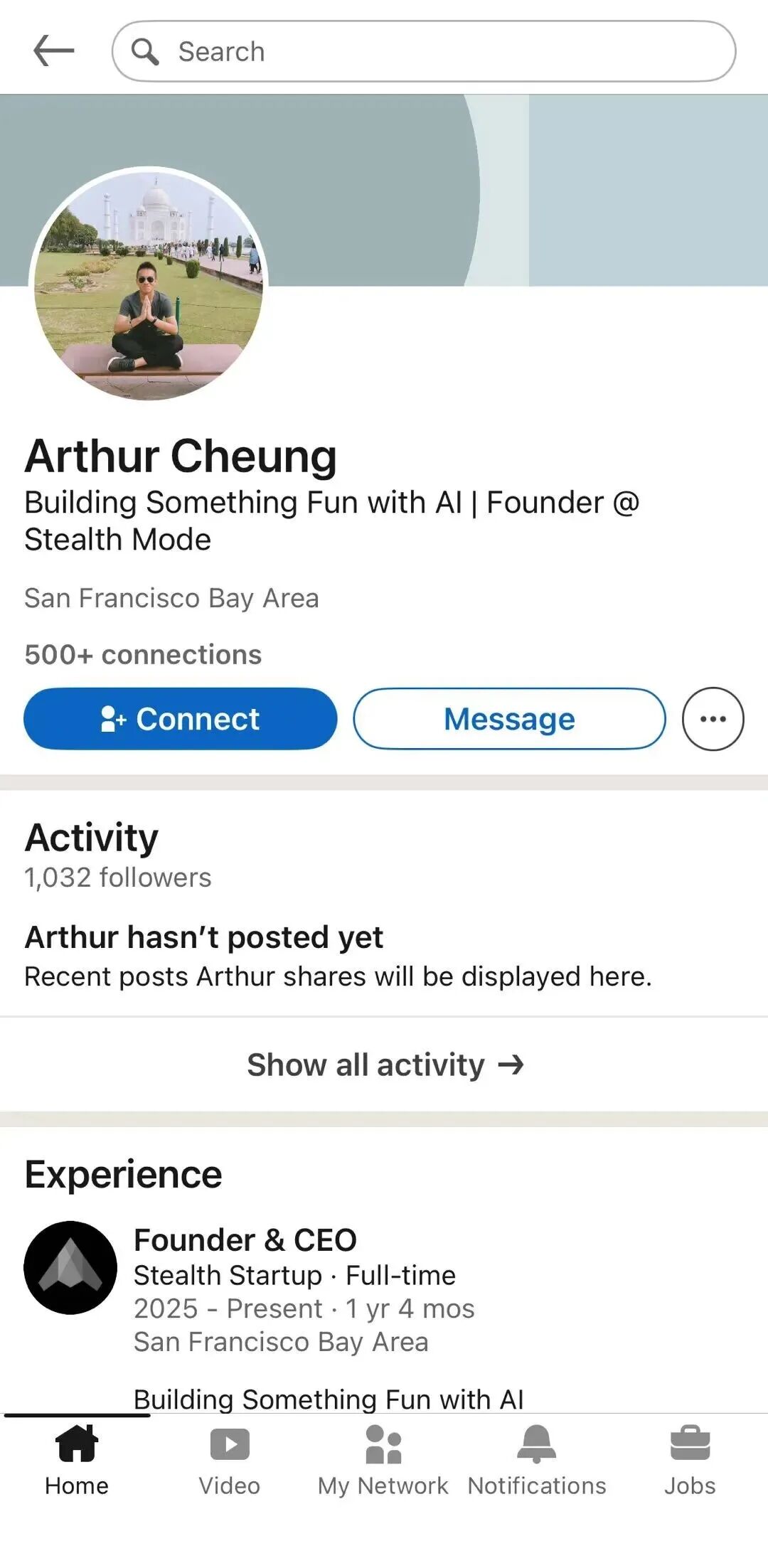Viewport: 768px width, 1568px height.
Task: Show all activity
Action: (384, 1065)
